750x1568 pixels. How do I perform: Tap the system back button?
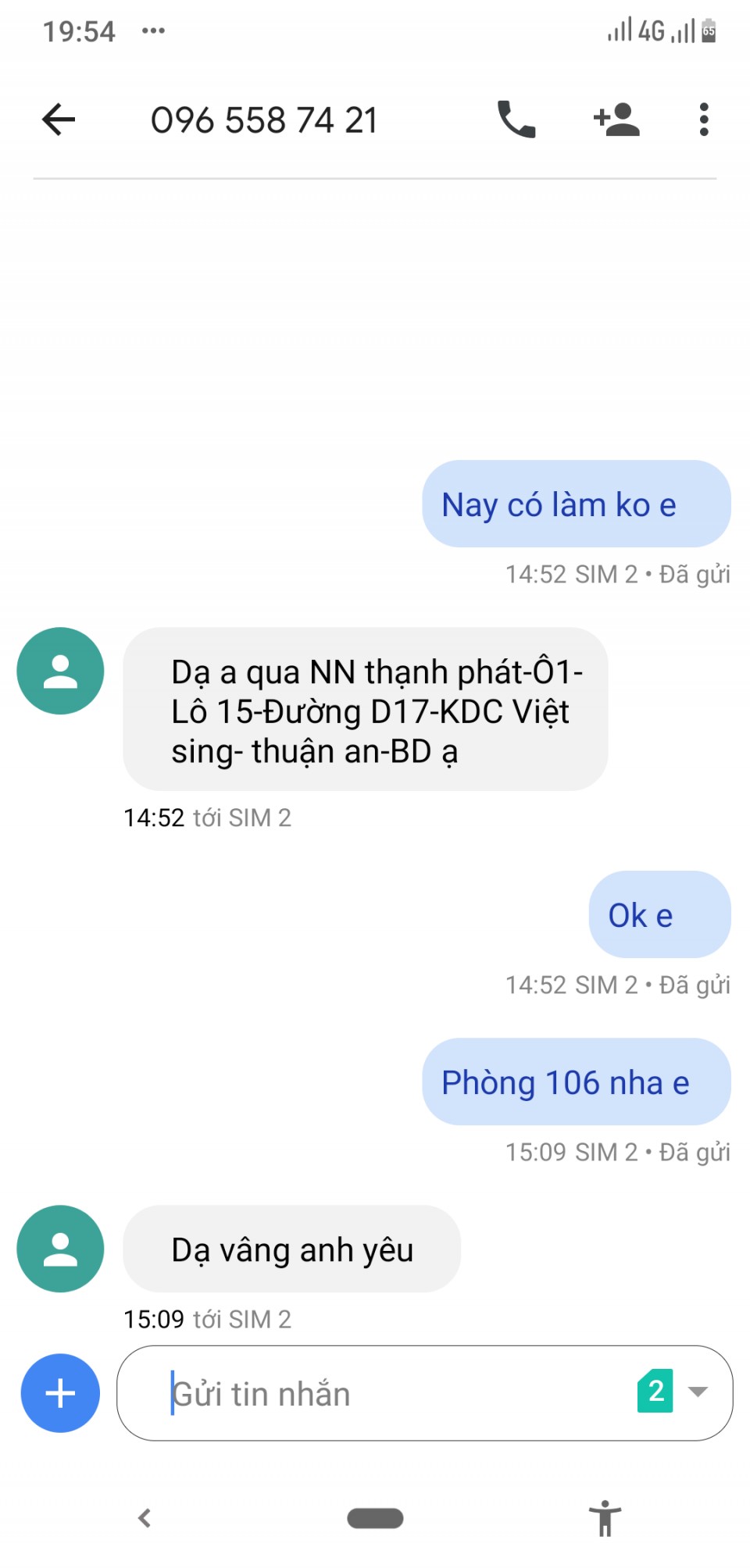(145, 1518)
